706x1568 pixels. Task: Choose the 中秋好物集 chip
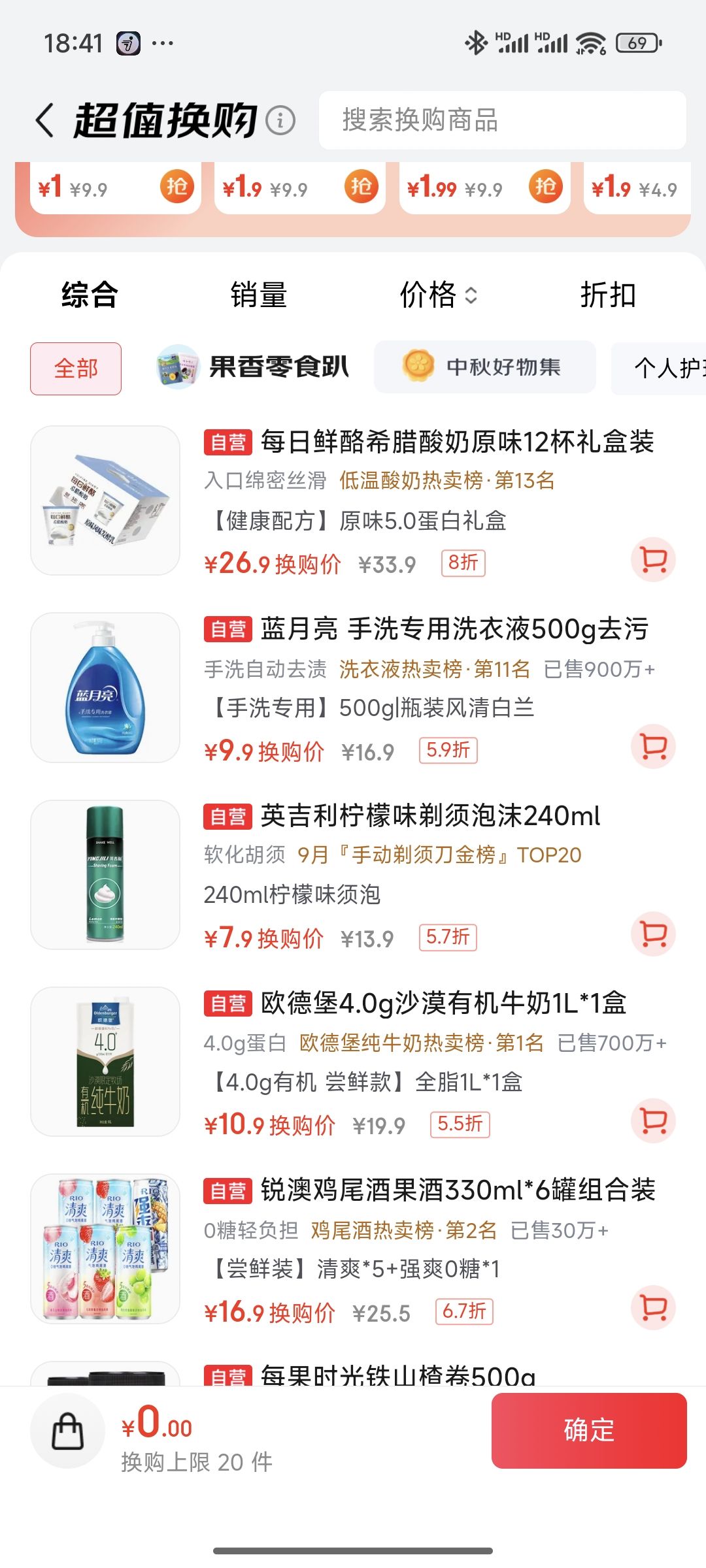(484, 367)
